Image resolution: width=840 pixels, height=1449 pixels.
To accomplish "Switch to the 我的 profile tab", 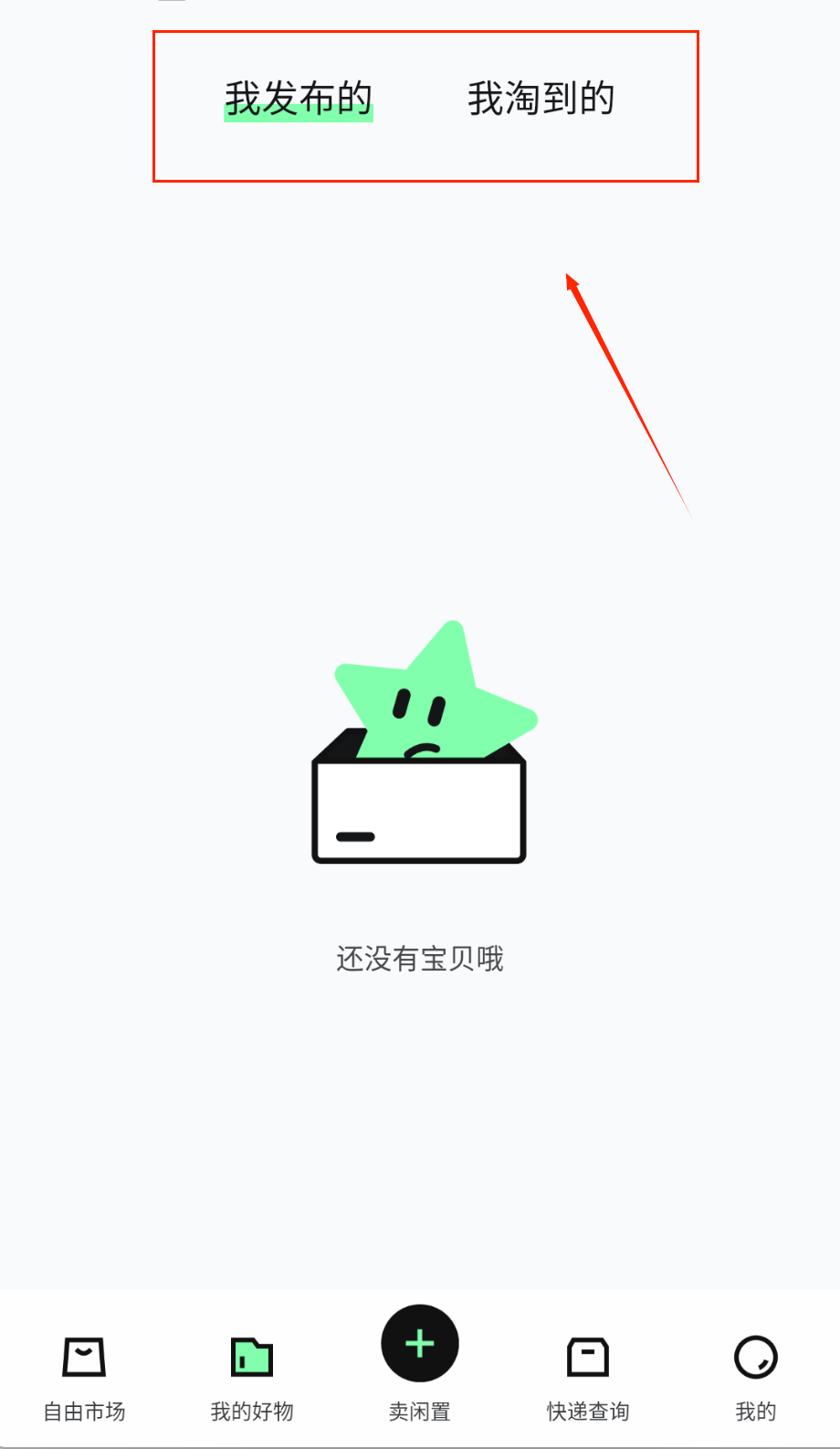I will [x=755, y=1376].
